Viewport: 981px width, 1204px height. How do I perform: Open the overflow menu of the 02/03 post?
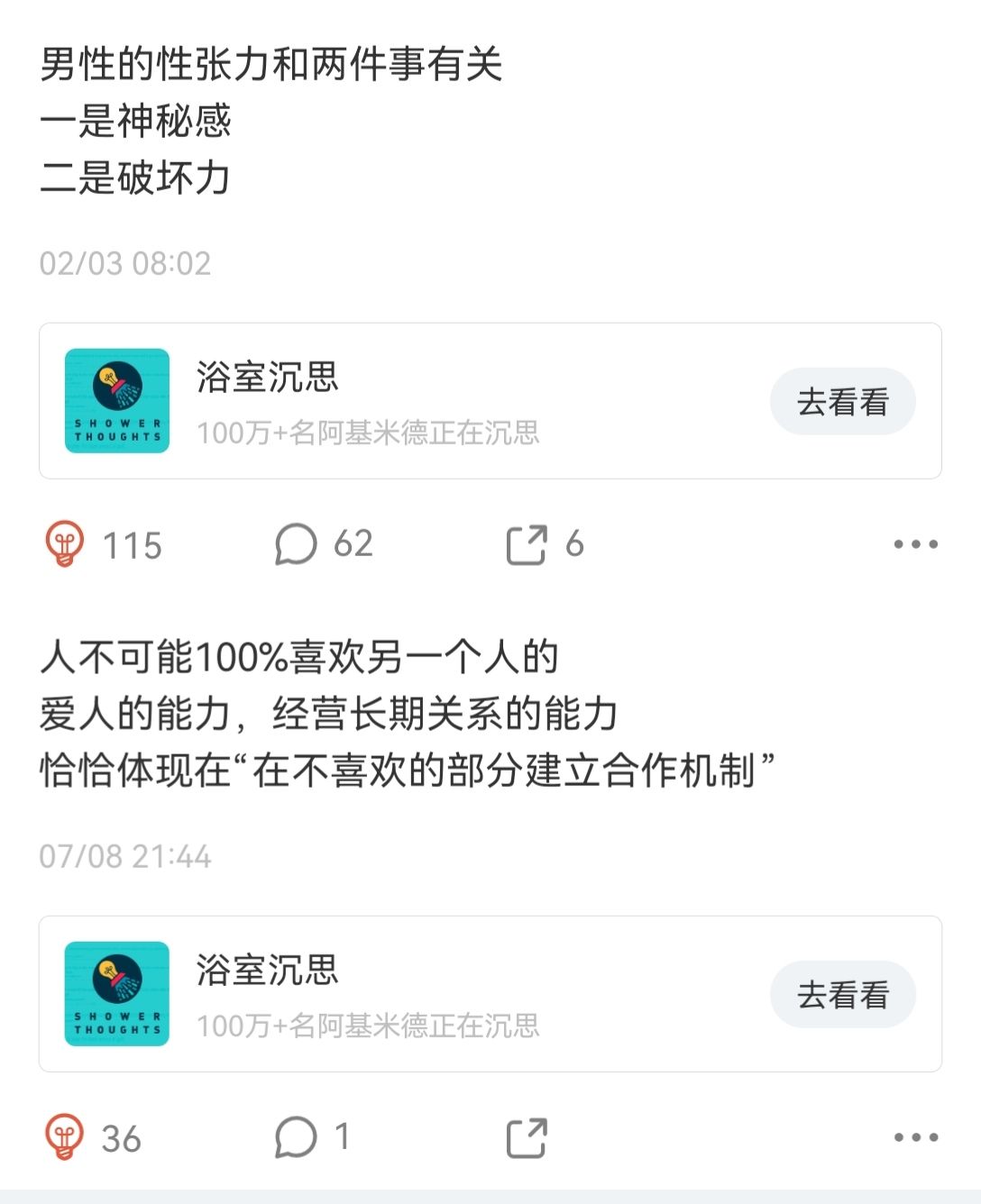(x=915, y=544)
